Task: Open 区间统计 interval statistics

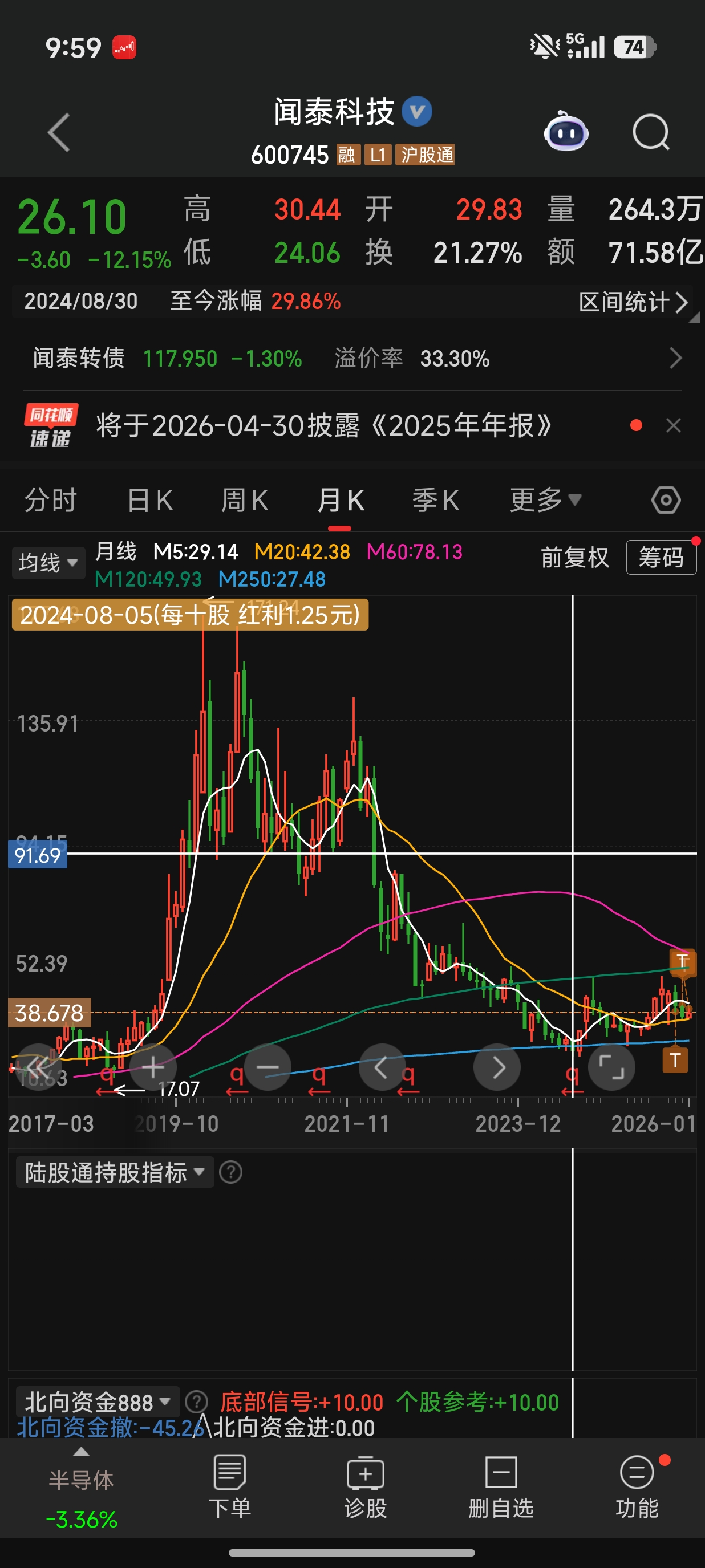Action: (633, 302)
